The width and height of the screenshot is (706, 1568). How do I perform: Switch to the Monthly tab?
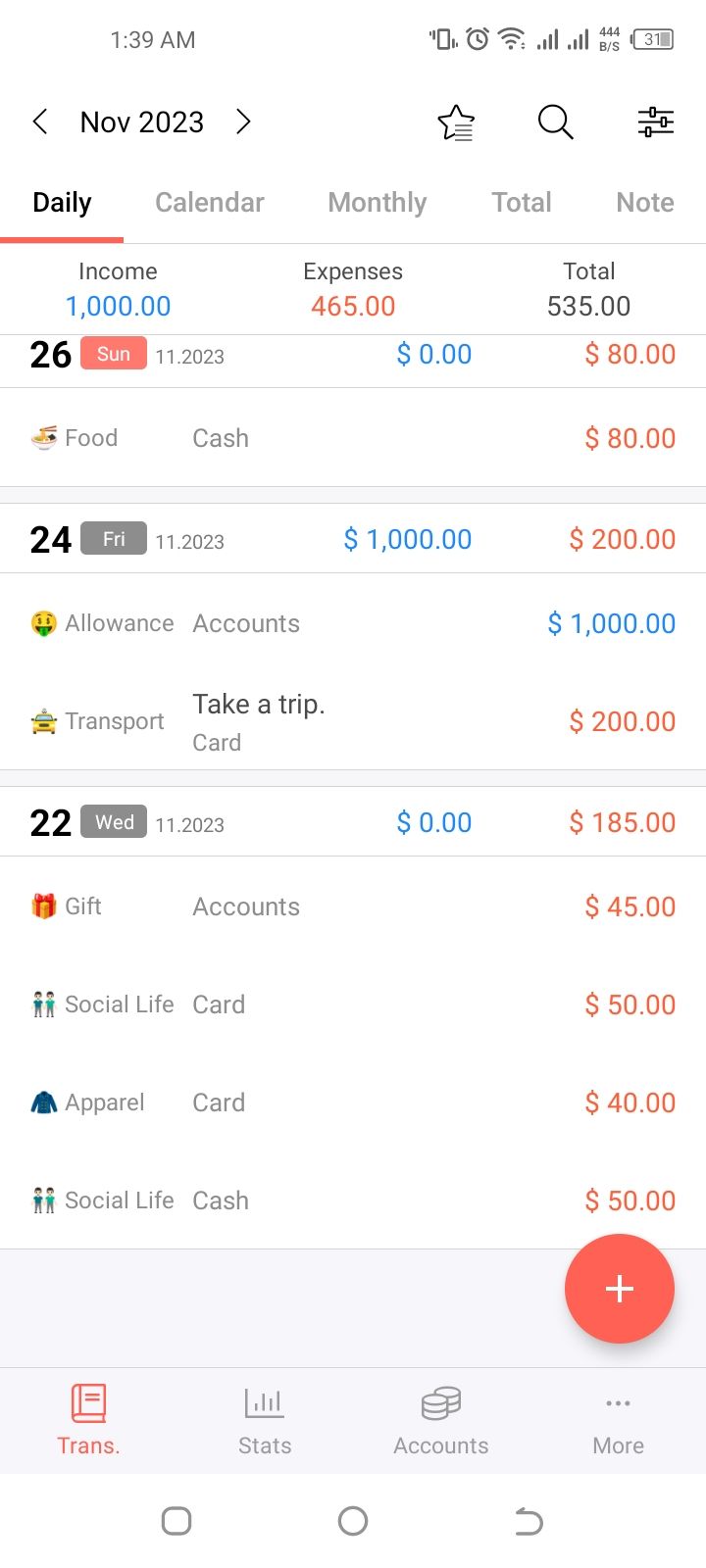(377, 202)
